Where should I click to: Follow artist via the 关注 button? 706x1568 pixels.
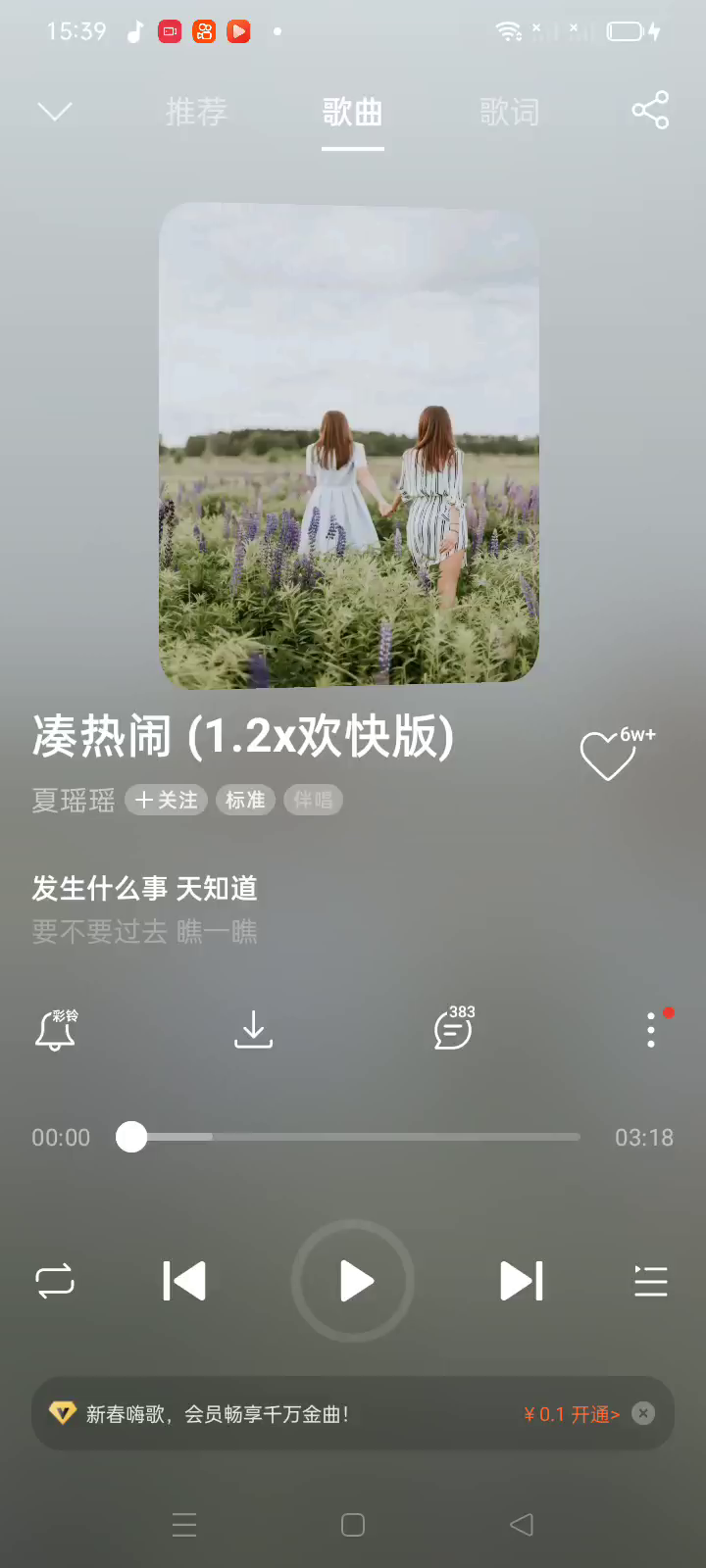tap(167, 800)
